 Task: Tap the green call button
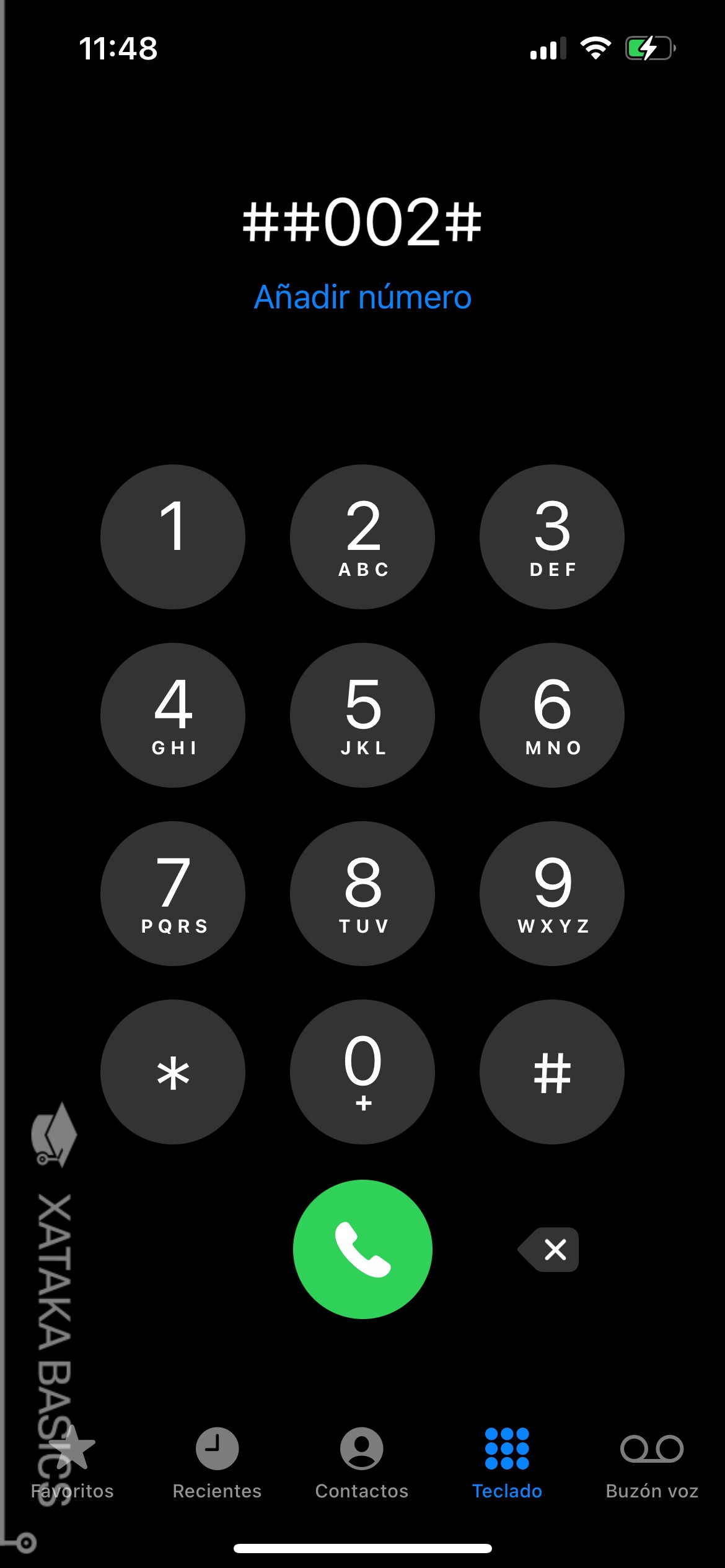[362, 1249]
